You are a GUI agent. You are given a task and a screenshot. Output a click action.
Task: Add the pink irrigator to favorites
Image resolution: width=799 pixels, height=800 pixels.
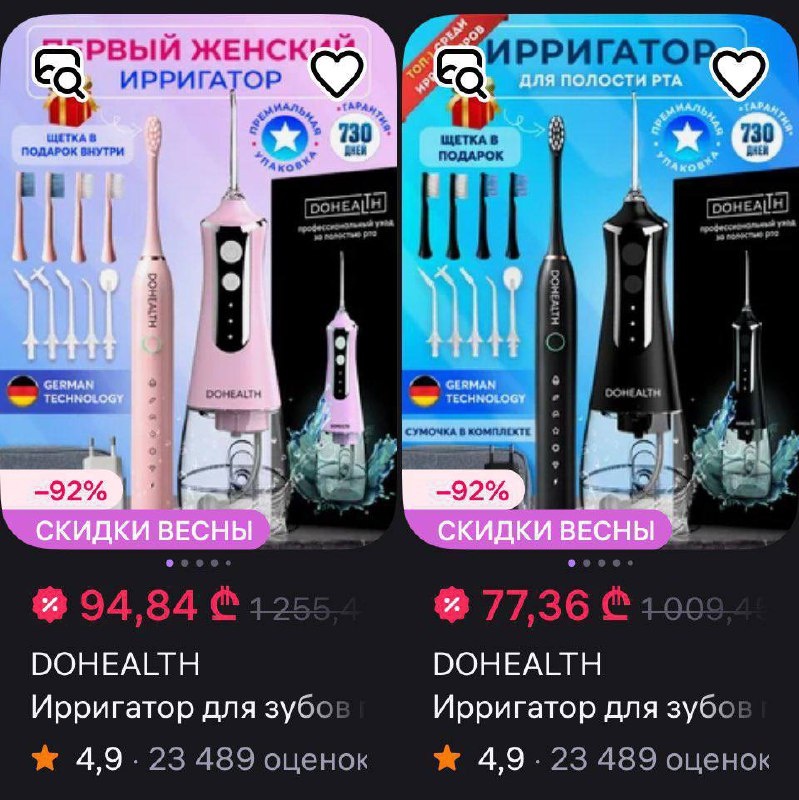click(337, 73)
